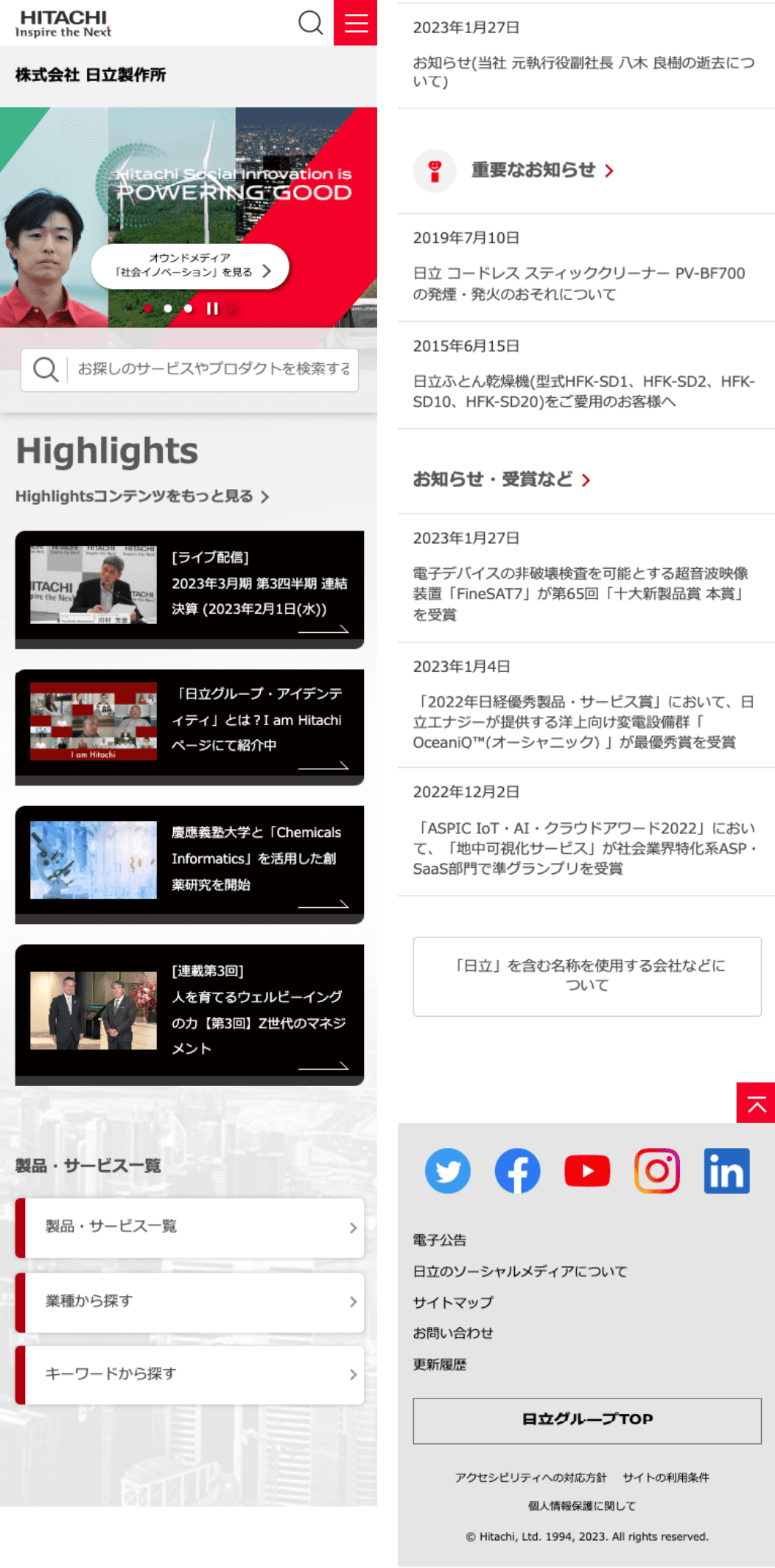
Task: Visit Hitachi's YouTube channel
Action: (586, 1171)
